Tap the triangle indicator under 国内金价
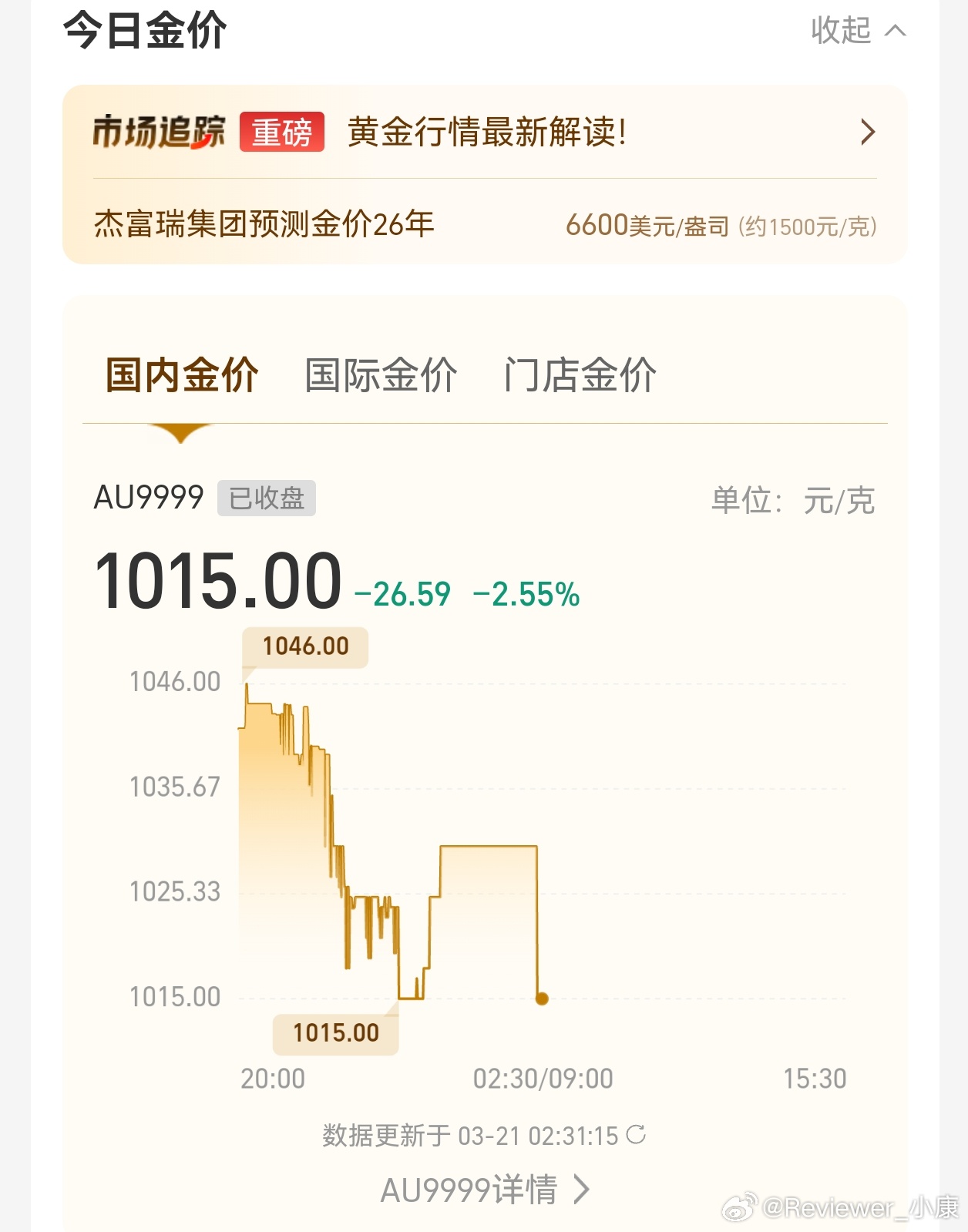 click(180, 432)
